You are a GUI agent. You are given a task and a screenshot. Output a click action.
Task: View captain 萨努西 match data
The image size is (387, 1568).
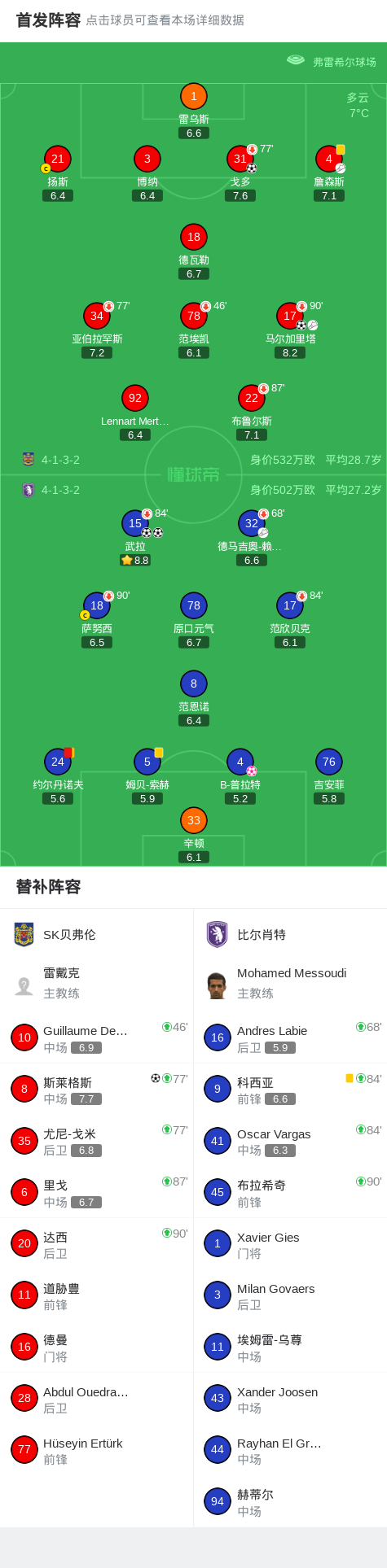click(97, 620)
